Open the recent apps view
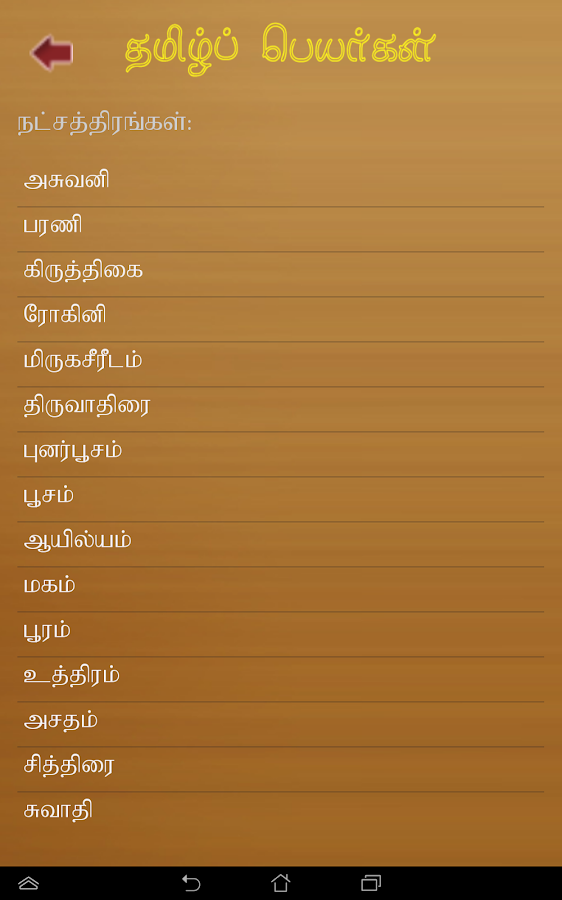The height and width of the screenshot is (900, 562). tap(371, 883)
